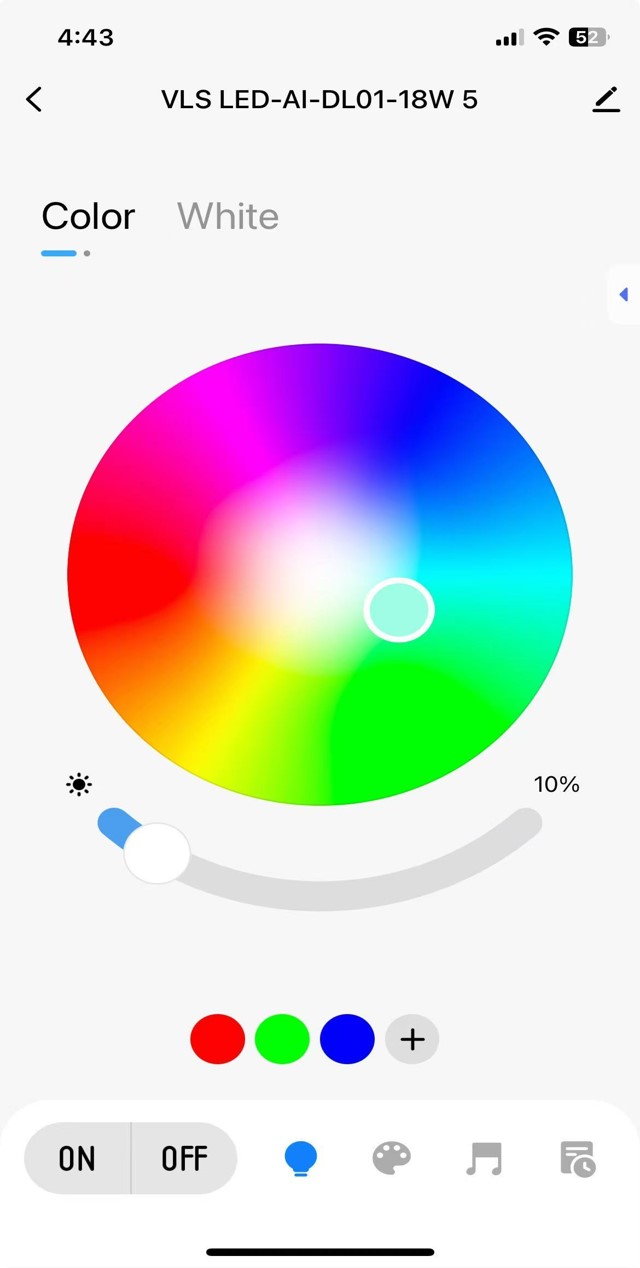Switch to the White tab

click(228, 216)
